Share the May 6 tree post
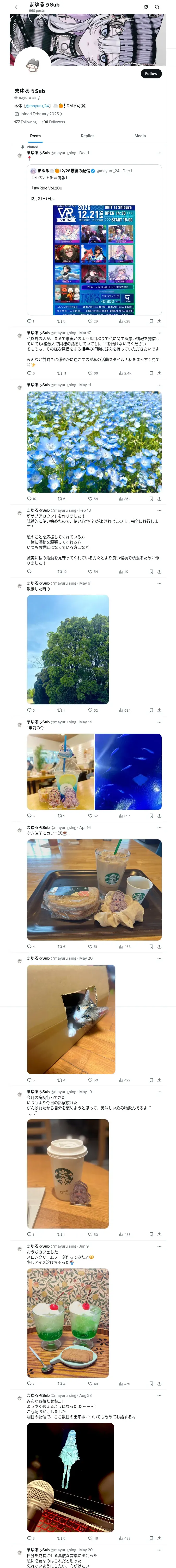Screen dimensions: 176x1568 [159, 710]
